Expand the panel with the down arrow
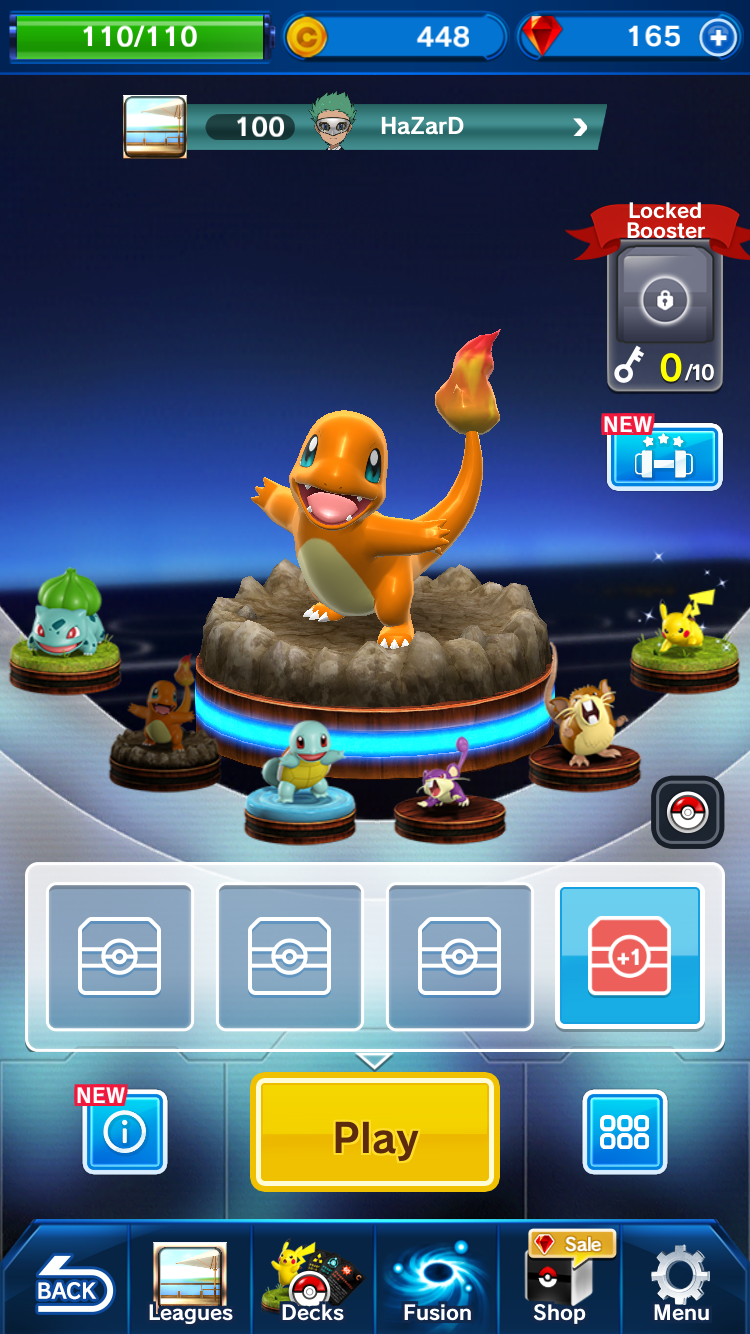This screenshot has width=750, height=1334. tap(374, 1061)
